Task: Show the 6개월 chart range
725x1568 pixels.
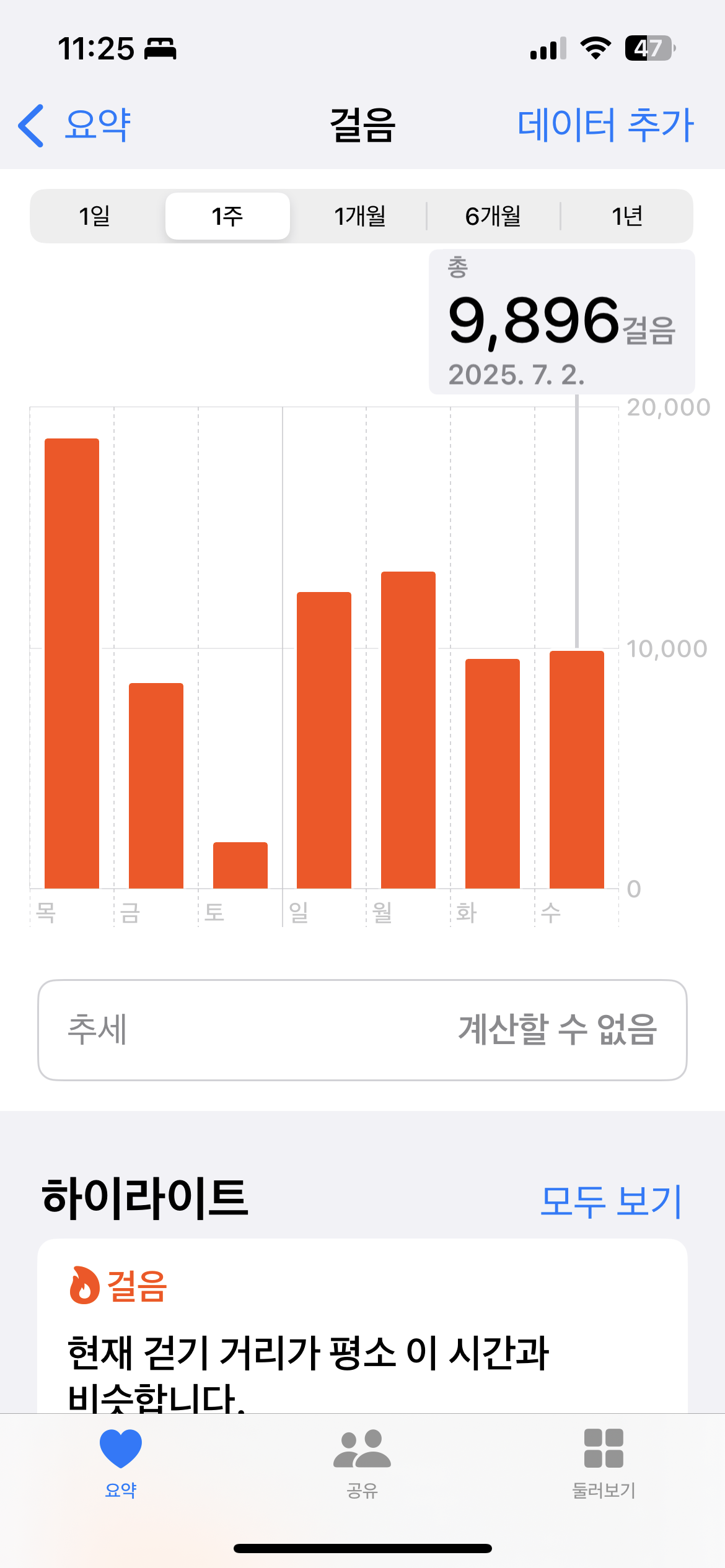Action: (493, 216)
